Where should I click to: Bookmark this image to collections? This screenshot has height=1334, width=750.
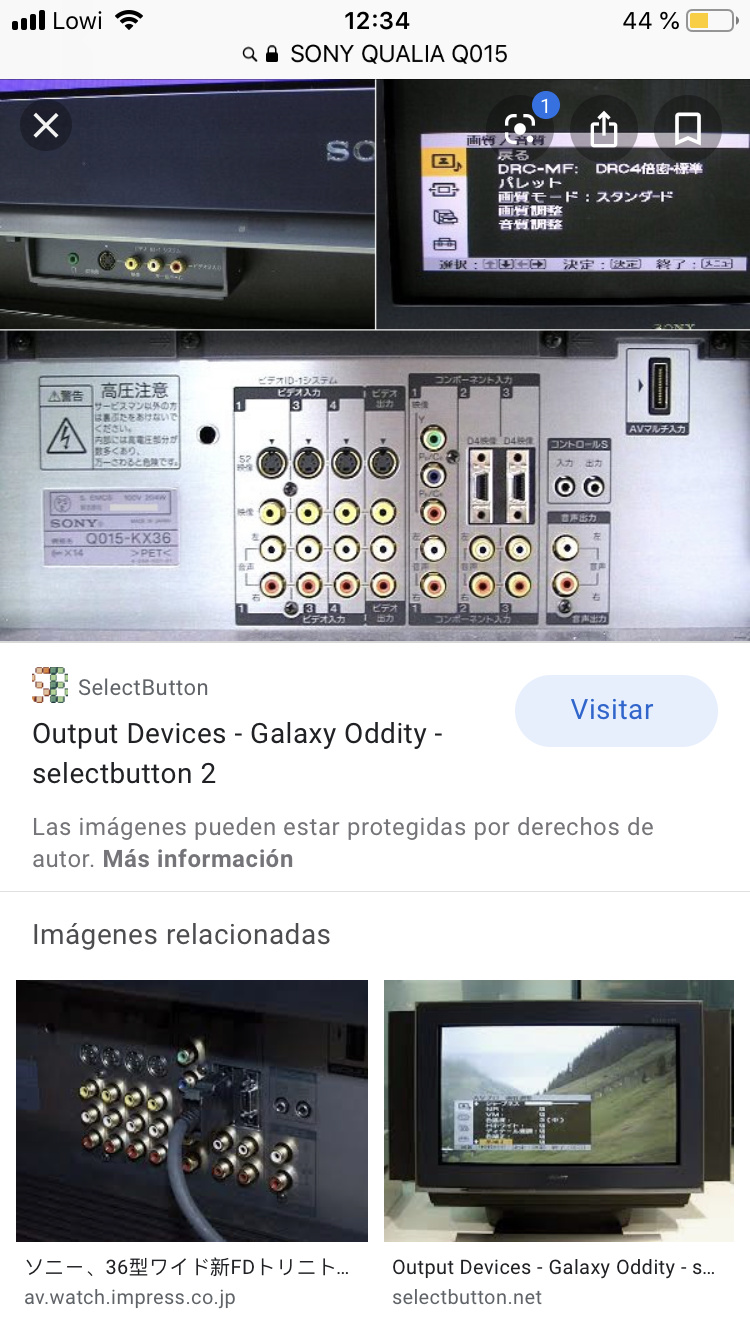coord(687,127)
